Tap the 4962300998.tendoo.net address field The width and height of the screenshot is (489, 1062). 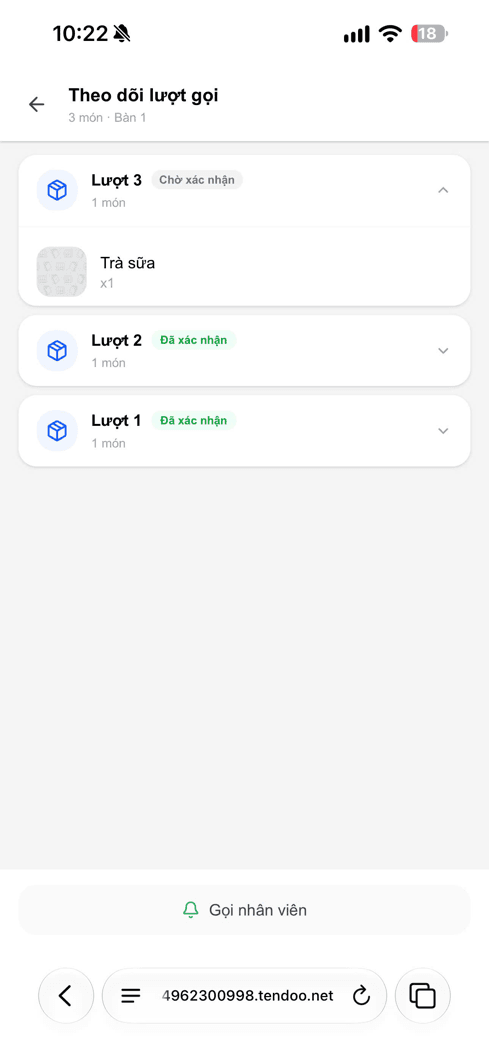tap(248, 996)
